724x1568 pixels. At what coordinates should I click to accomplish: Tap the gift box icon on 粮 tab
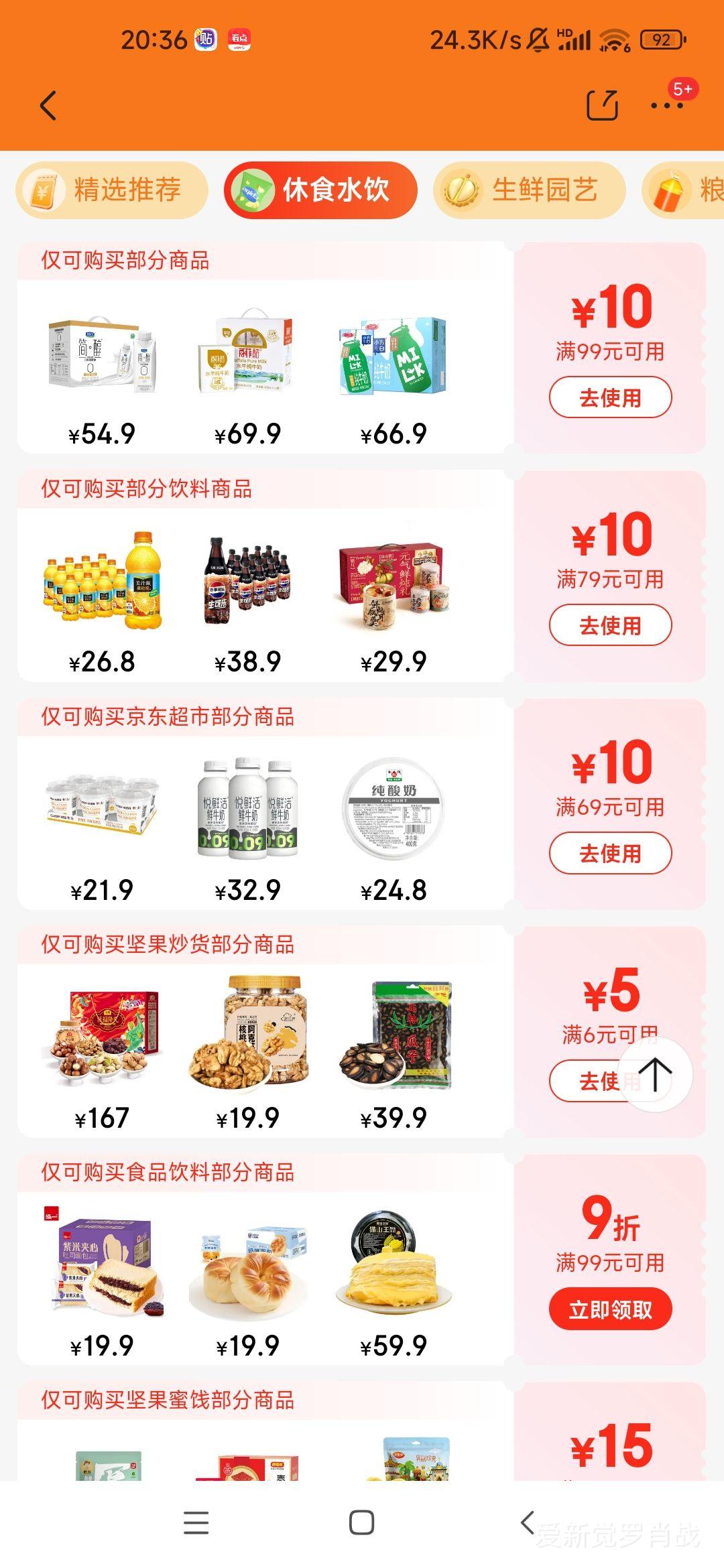[x=669, y=190]
